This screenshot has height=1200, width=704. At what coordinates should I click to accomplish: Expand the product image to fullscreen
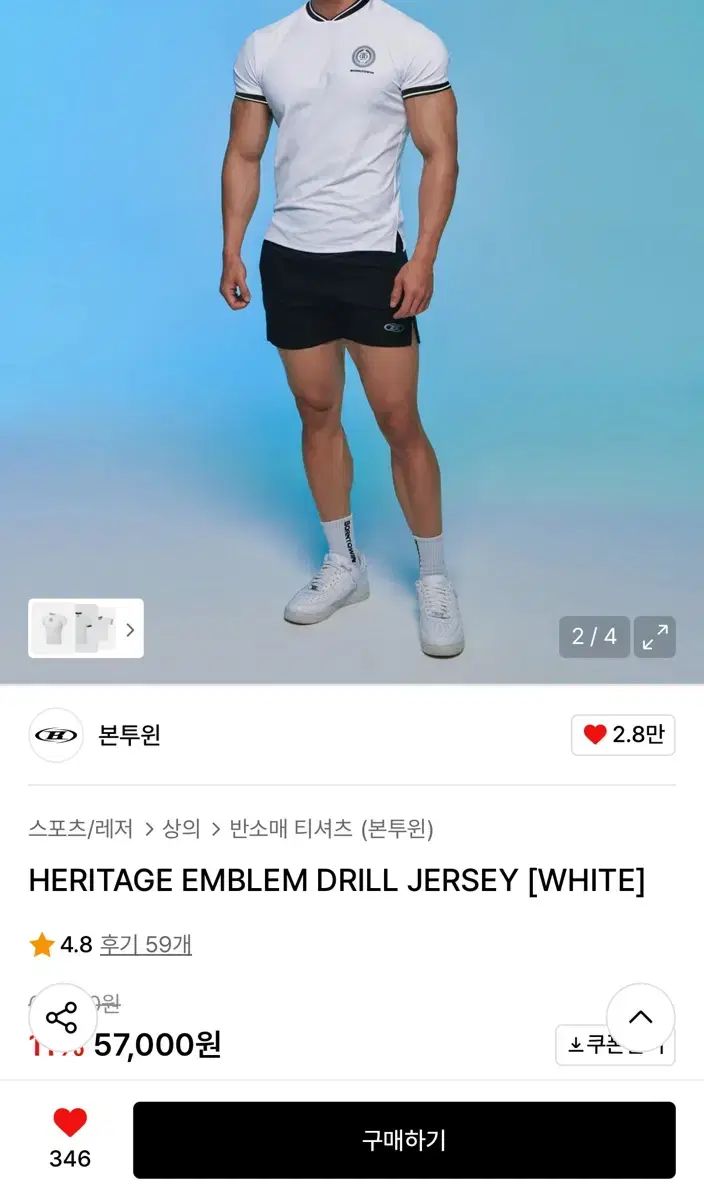(655, 637)
